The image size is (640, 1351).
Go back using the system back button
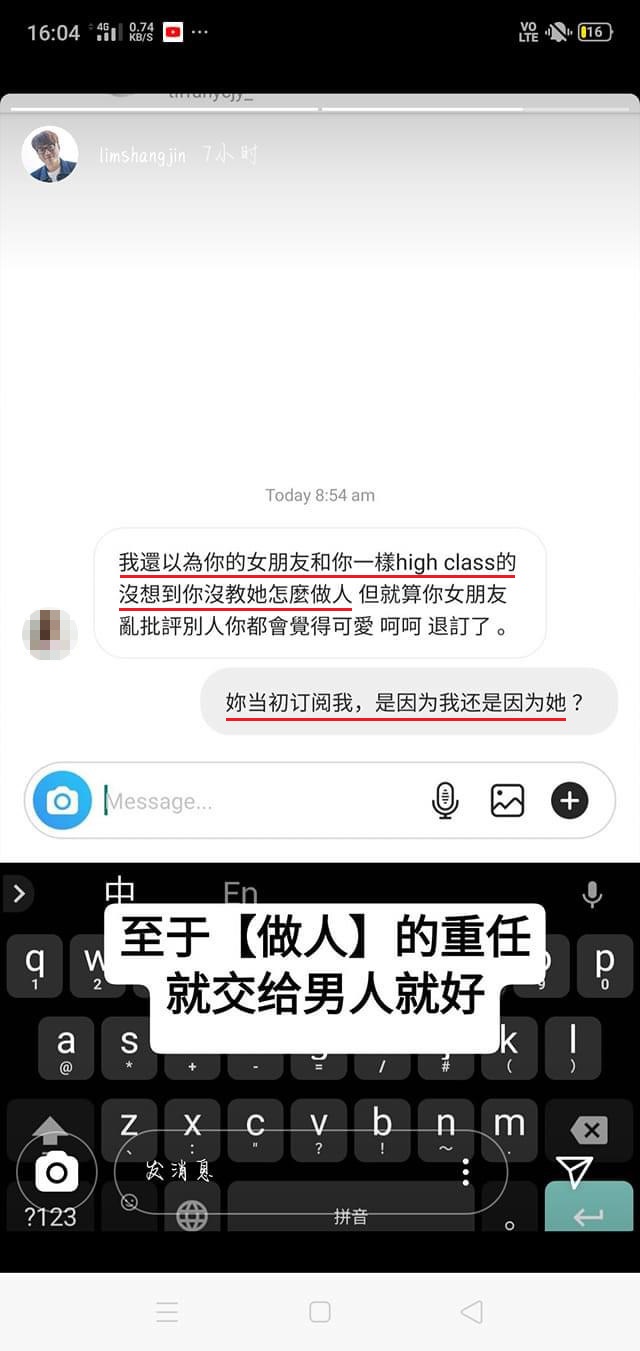point(471,1312)
